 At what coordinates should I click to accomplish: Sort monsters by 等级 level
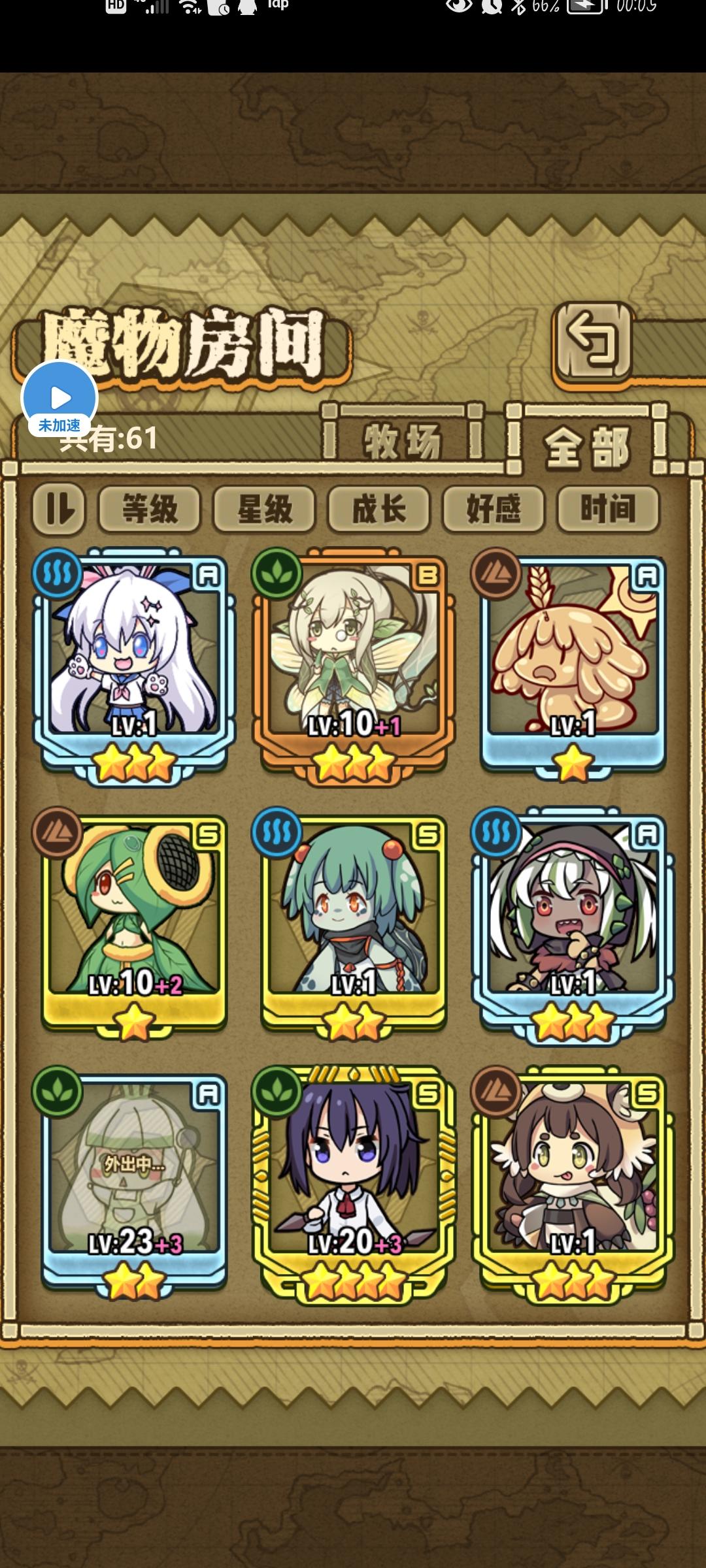pyautogui.click(x=149, y=512)
